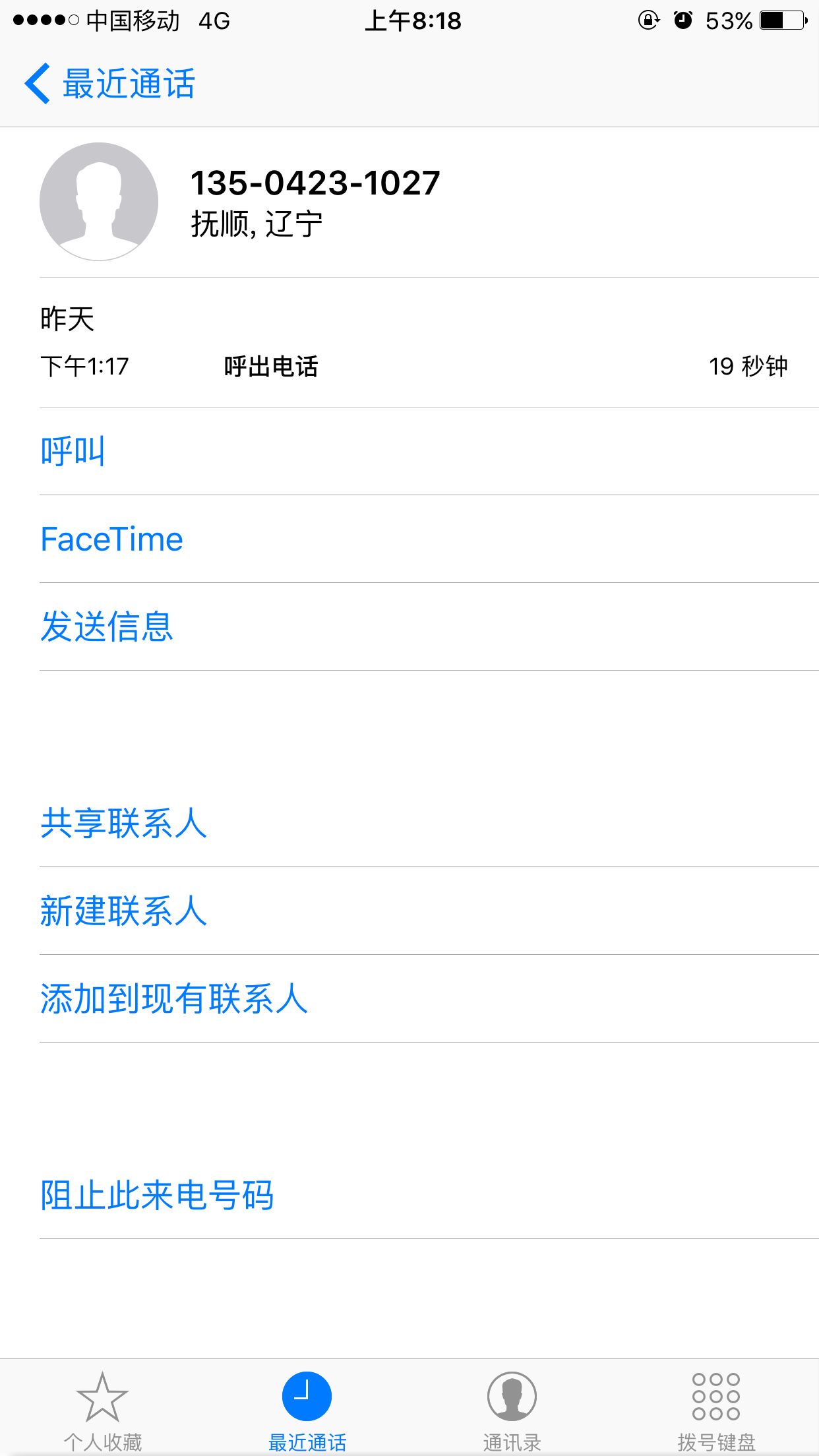Select 添加到现有联系人
The width and height of the screenshot is (819, 1456).
429,998
